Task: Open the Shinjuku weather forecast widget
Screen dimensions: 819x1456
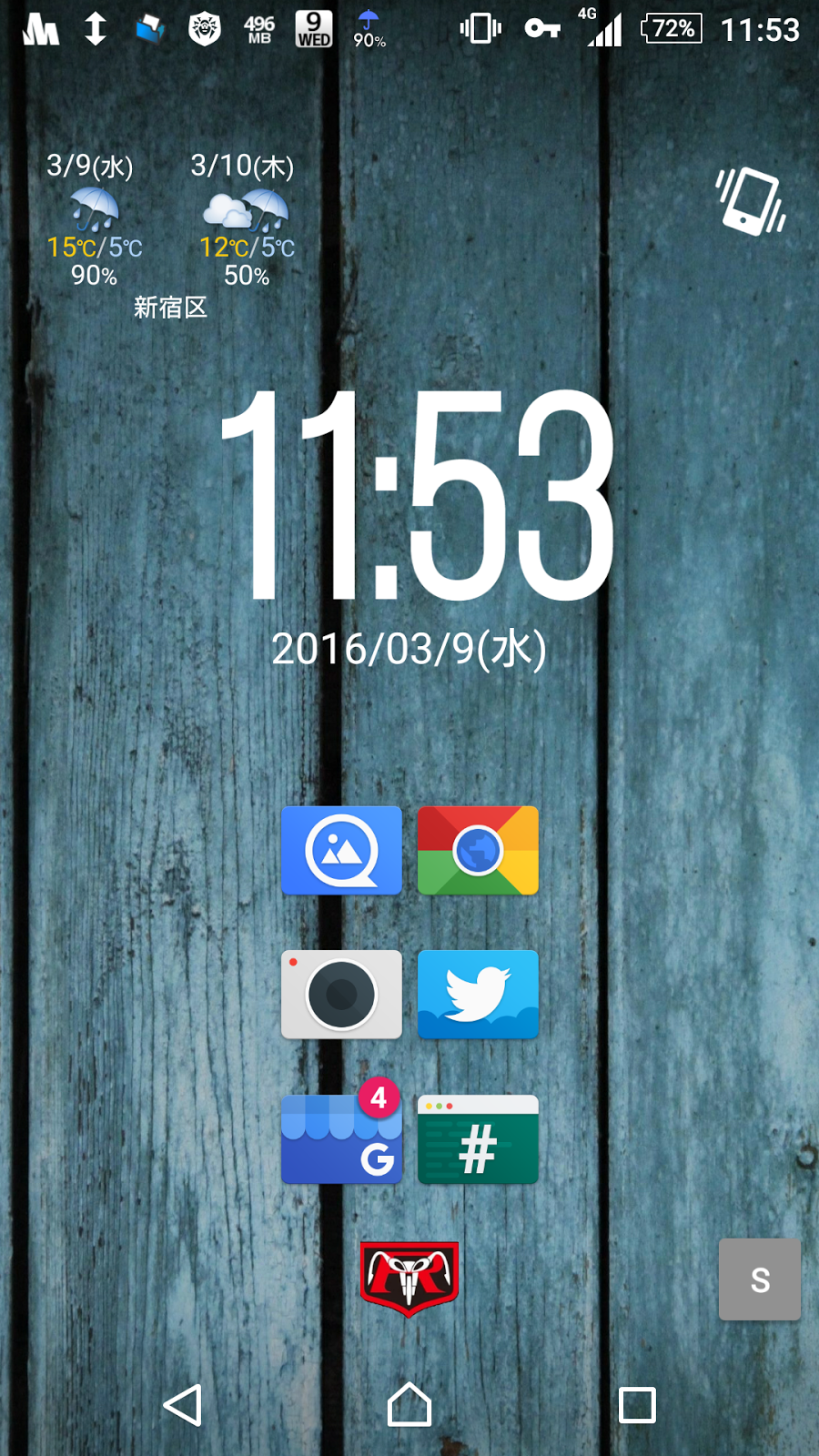Action: (x=171, y=237)
